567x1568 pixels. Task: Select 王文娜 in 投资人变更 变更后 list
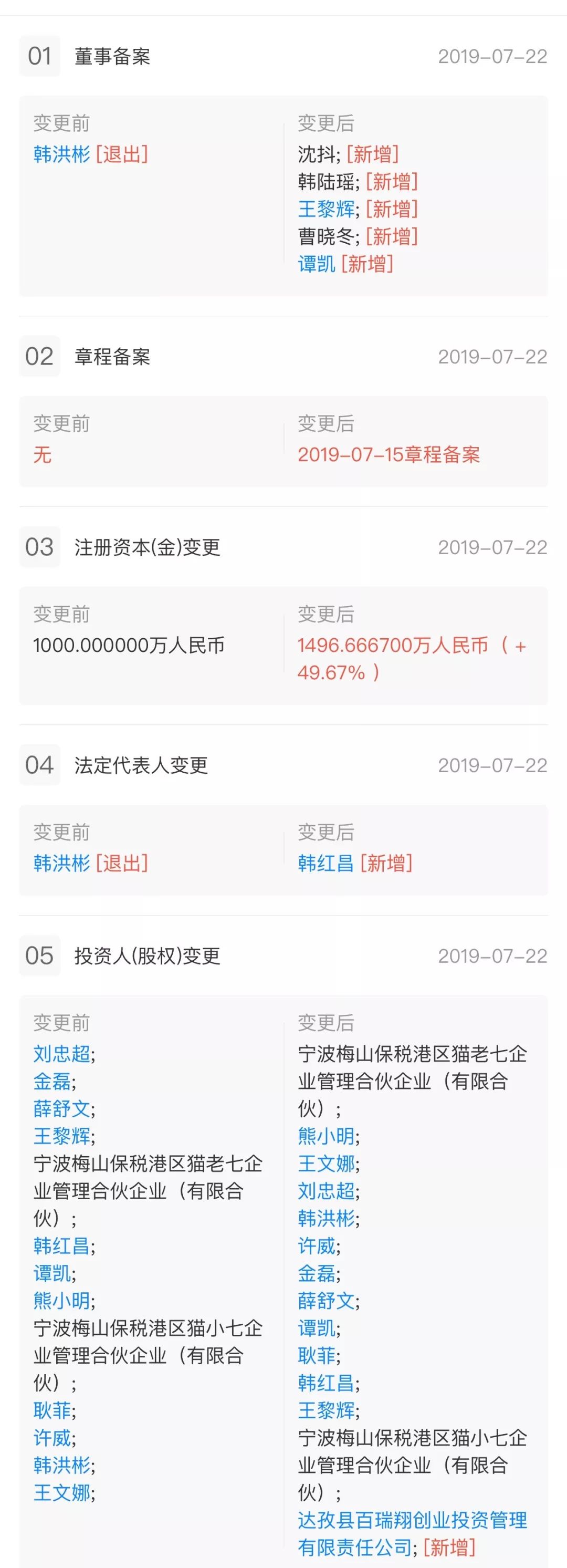pos(326,1164)
